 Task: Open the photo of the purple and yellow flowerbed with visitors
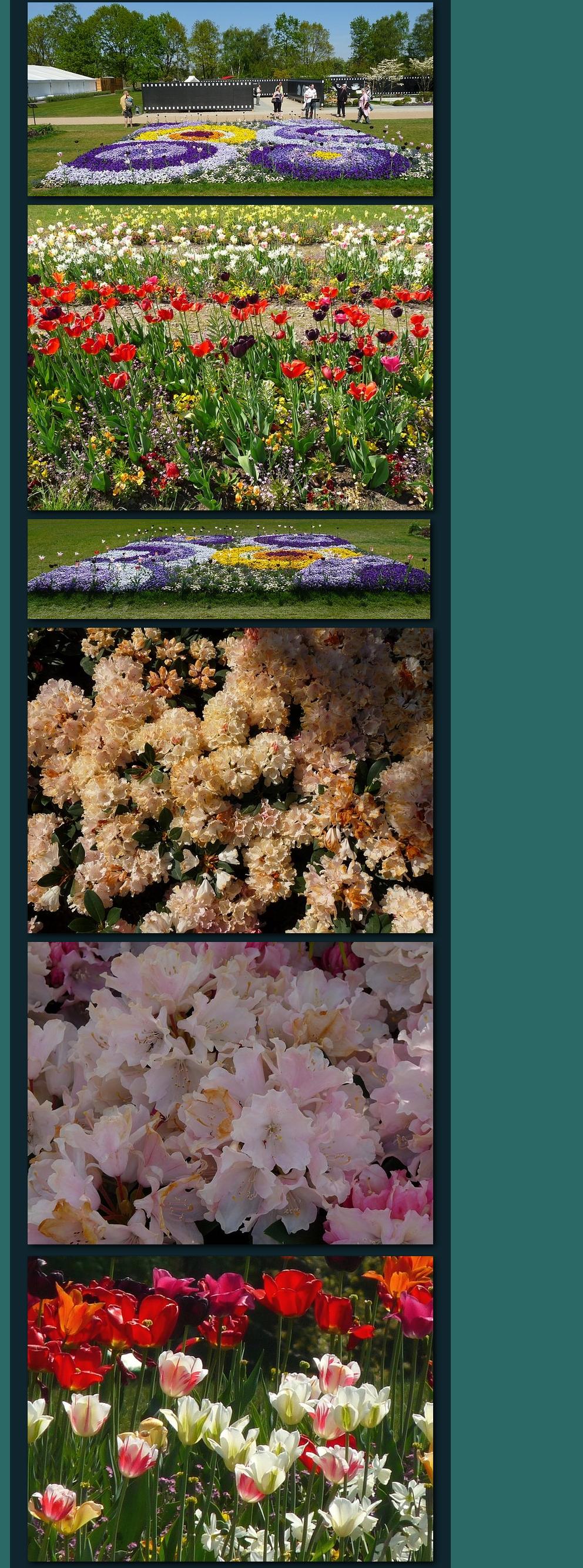tap(230, 99)
